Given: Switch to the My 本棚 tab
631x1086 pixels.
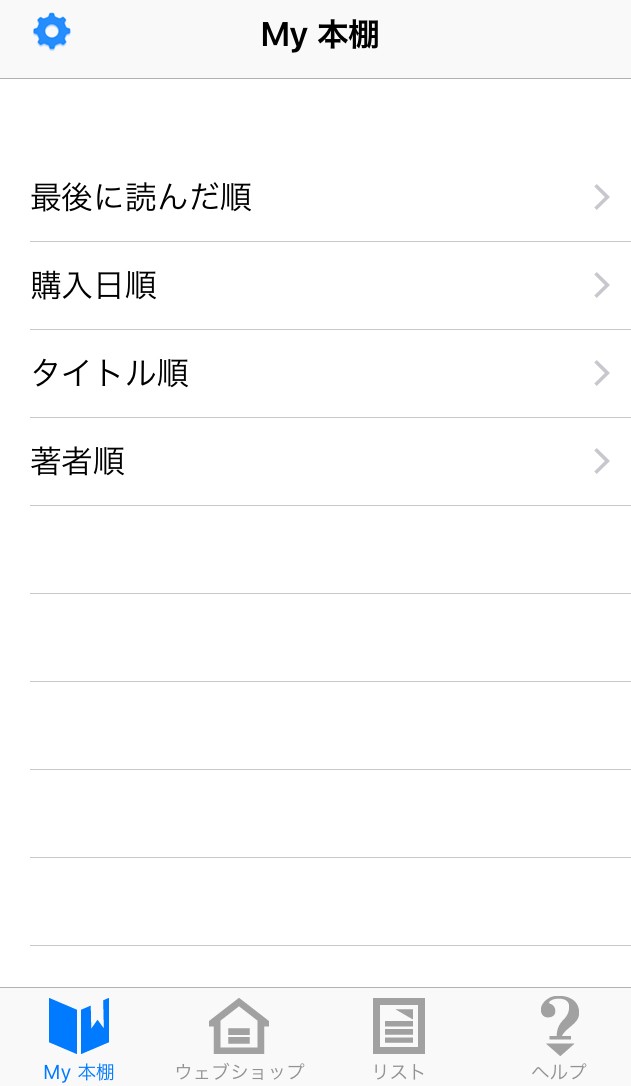Looking at the screenshot, I should click(79, 1038).
